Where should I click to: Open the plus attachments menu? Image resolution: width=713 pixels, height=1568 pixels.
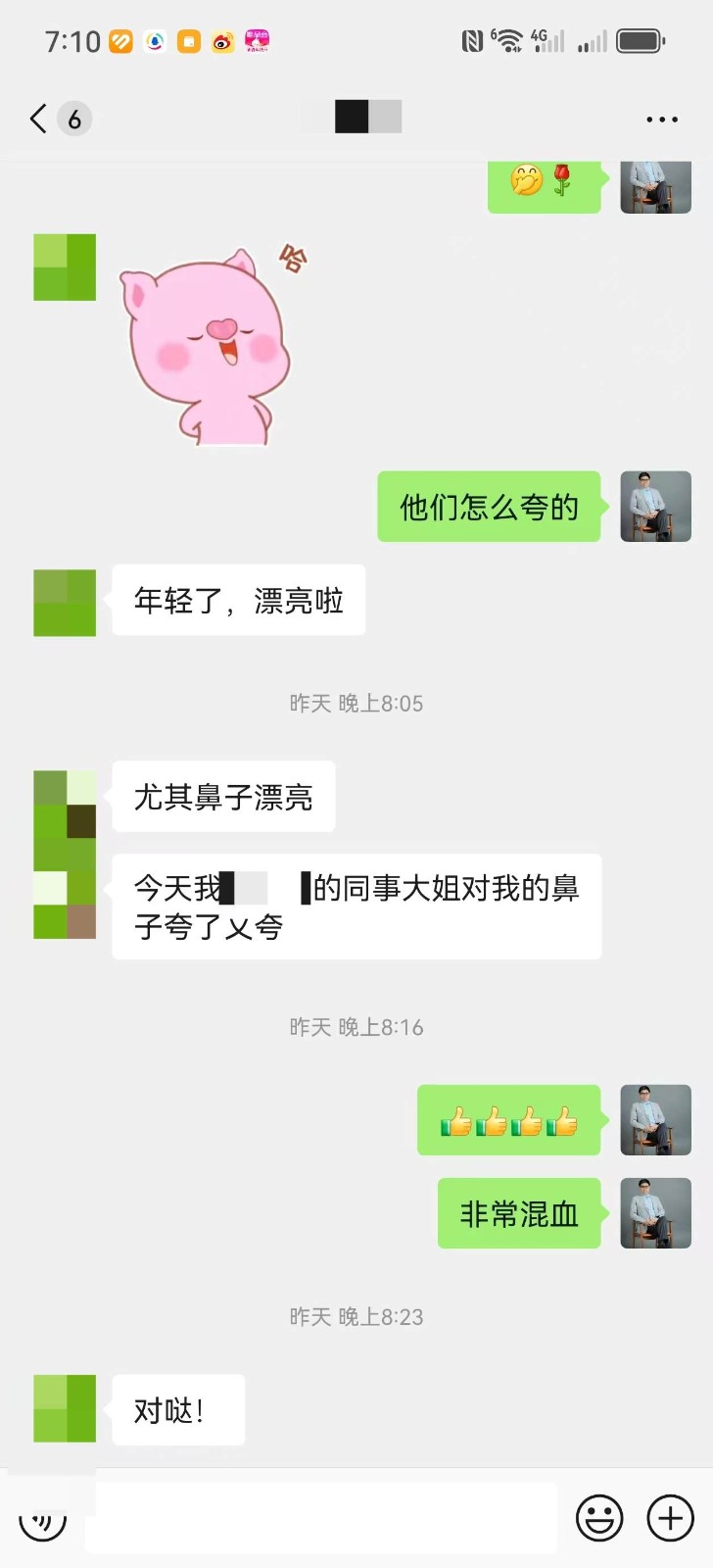pos(671,1518)
